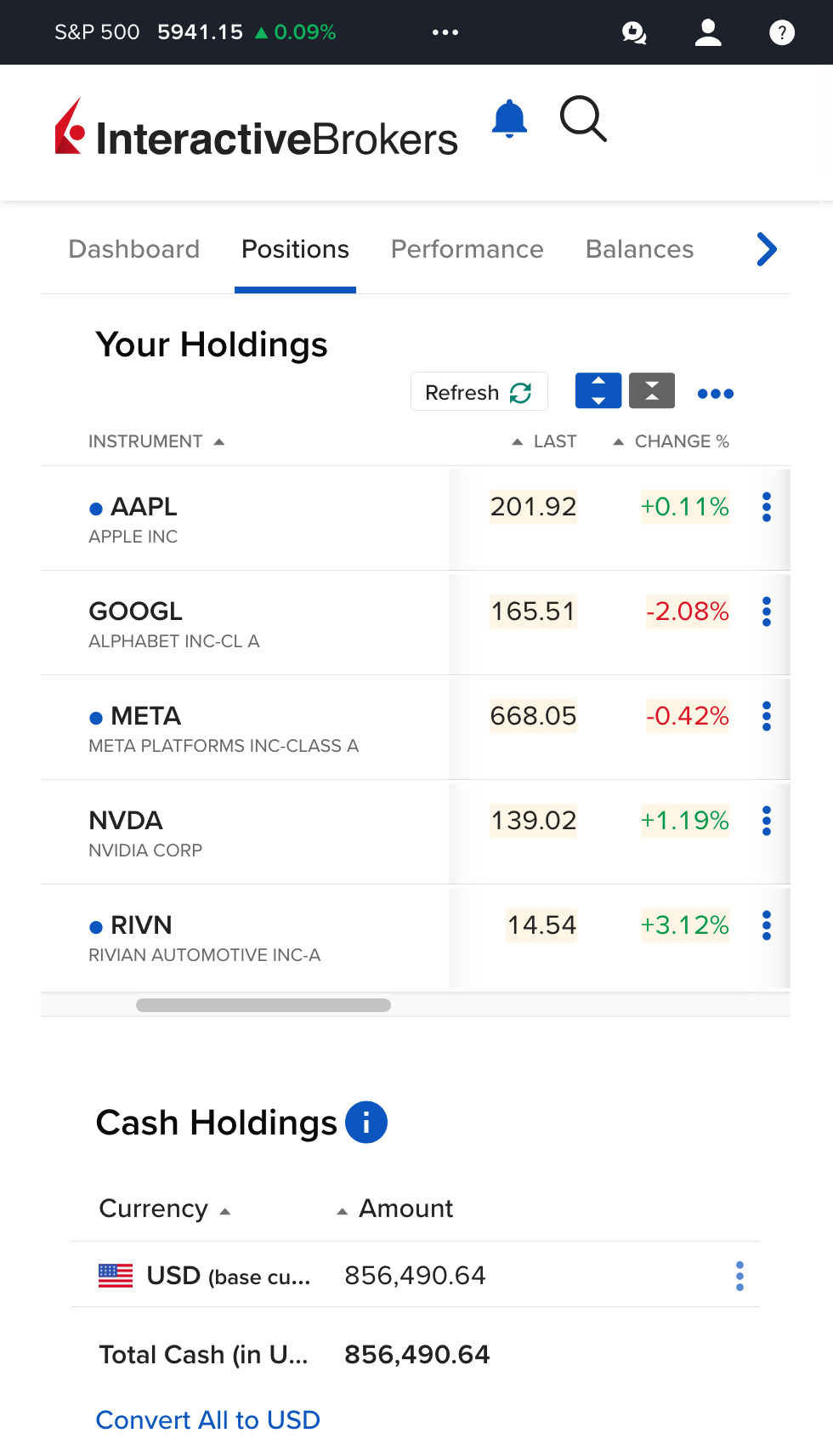Toggle expand all holdings rows

point(598,390)
